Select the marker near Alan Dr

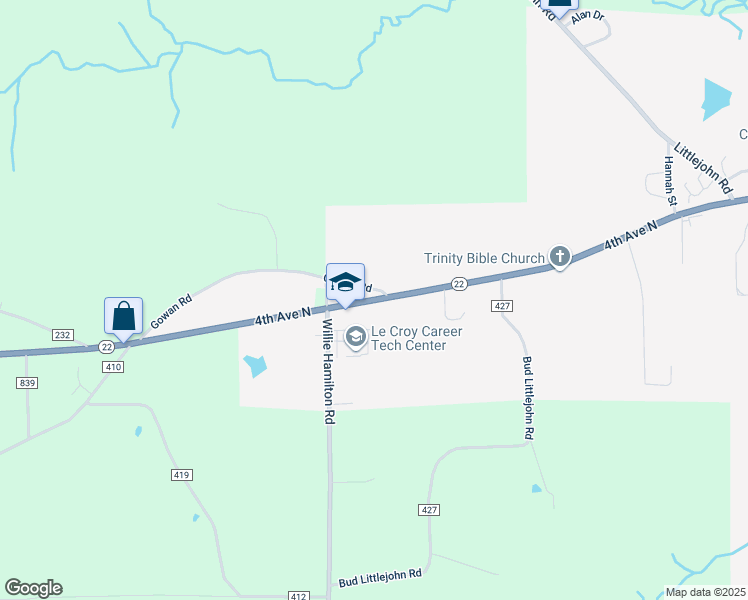point(560,7)
